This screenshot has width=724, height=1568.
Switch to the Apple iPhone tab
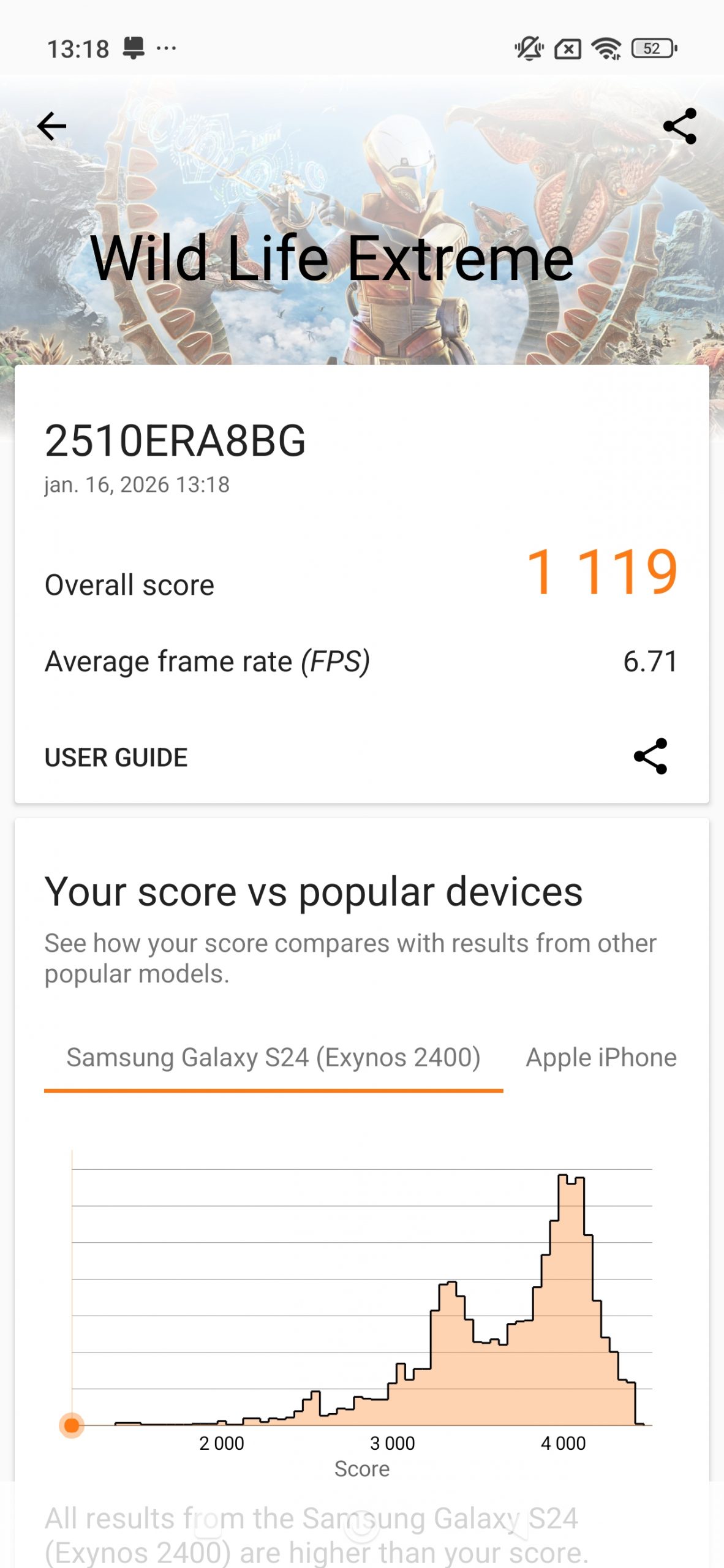[x=601, y=1058]
